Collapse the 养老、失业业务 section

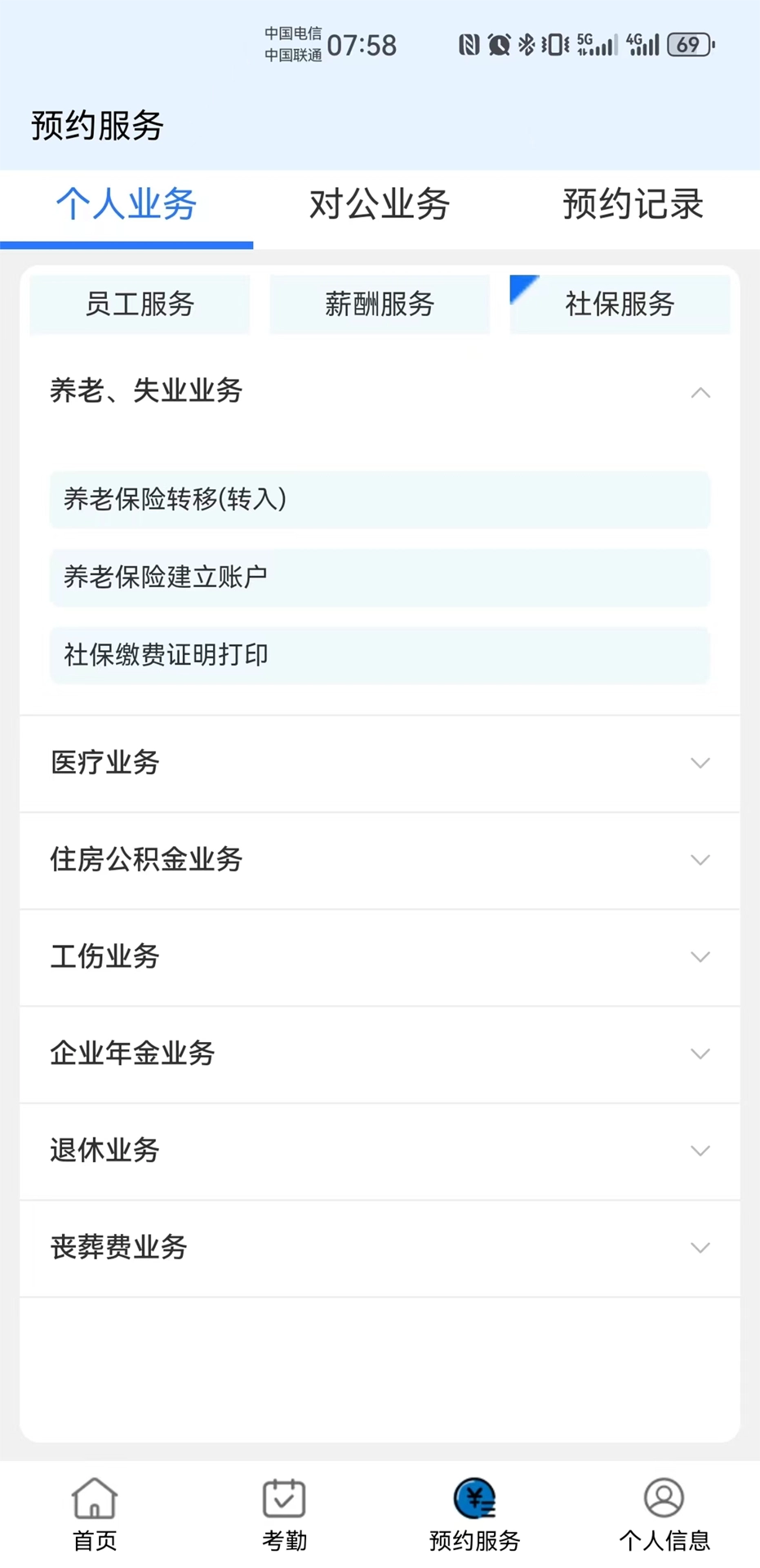700,393
